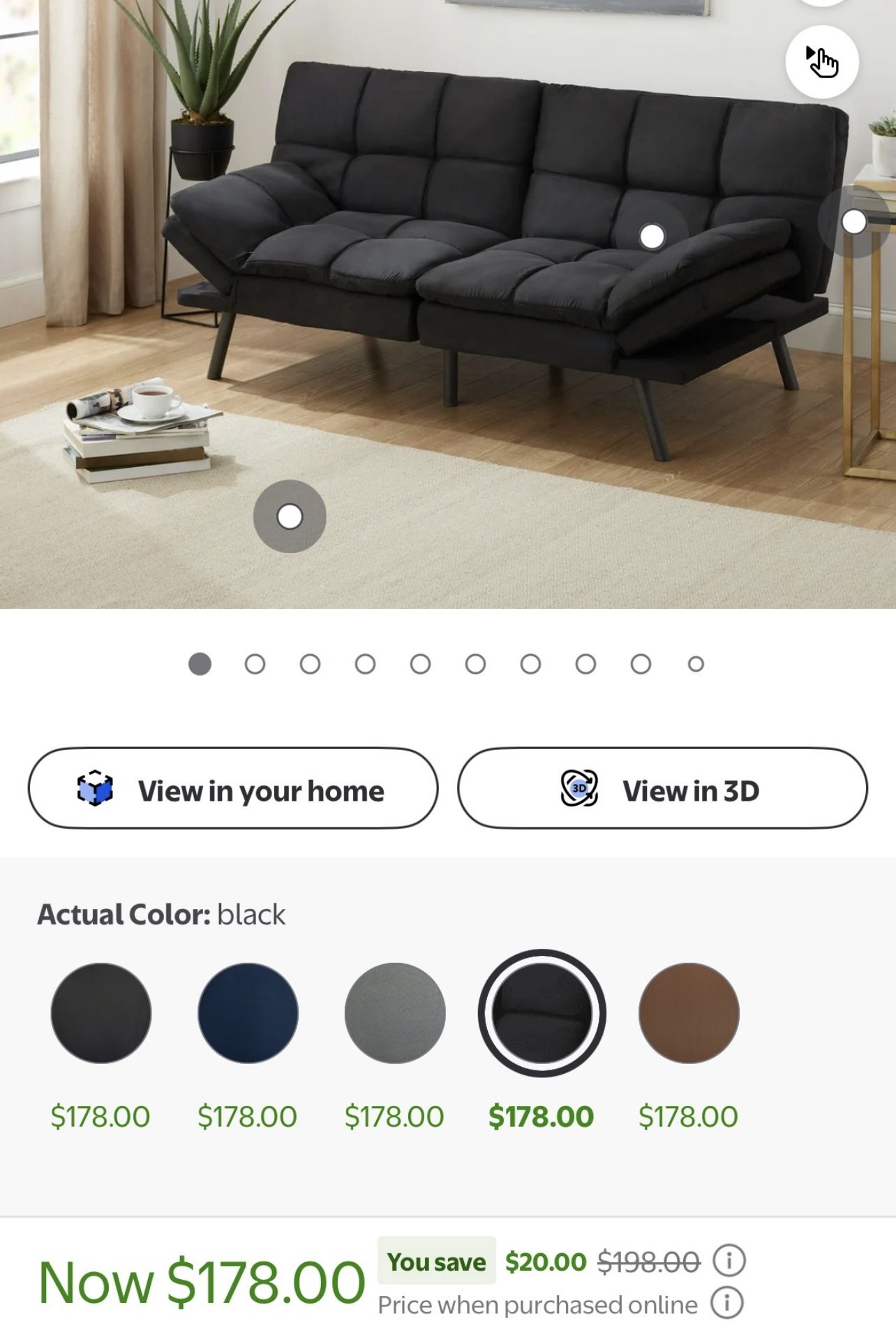Jump to the second image page dot
This screenshot has width=896, height=1344.
click(255, 664)
